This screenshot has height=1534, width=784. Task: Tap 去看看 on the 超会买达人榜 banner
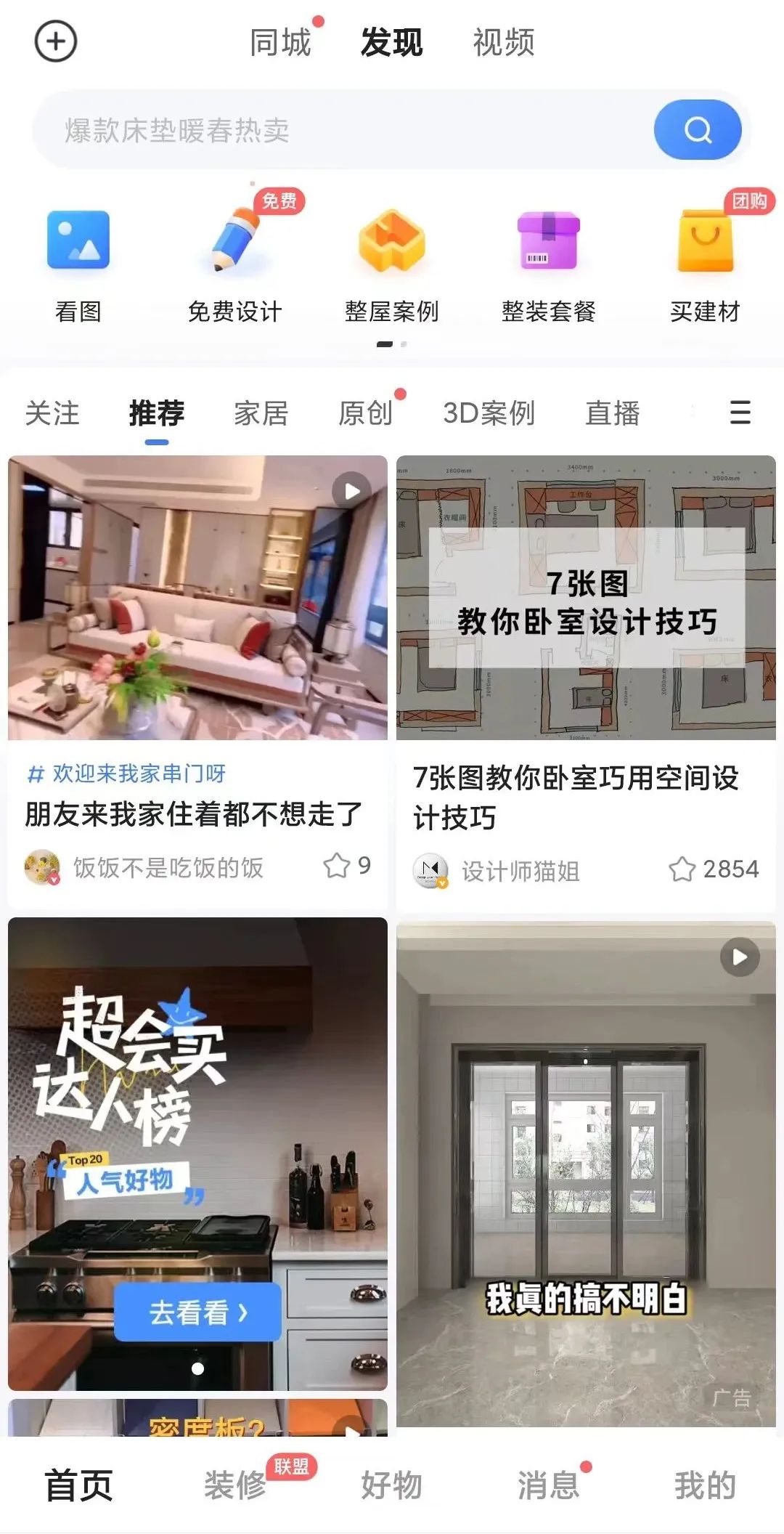(197, 1312)
